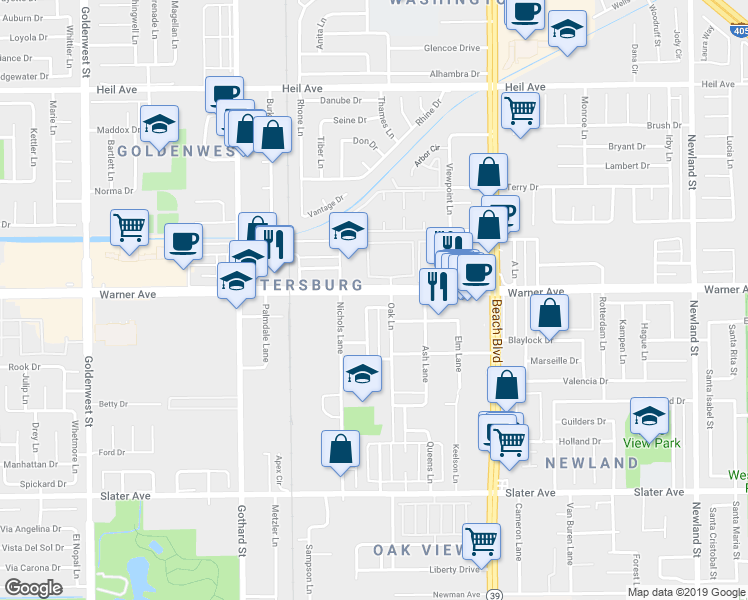The image size is (748, 600).
Task: Open the grocery cart marker below Heil Ave
Action: pos(520,111)
